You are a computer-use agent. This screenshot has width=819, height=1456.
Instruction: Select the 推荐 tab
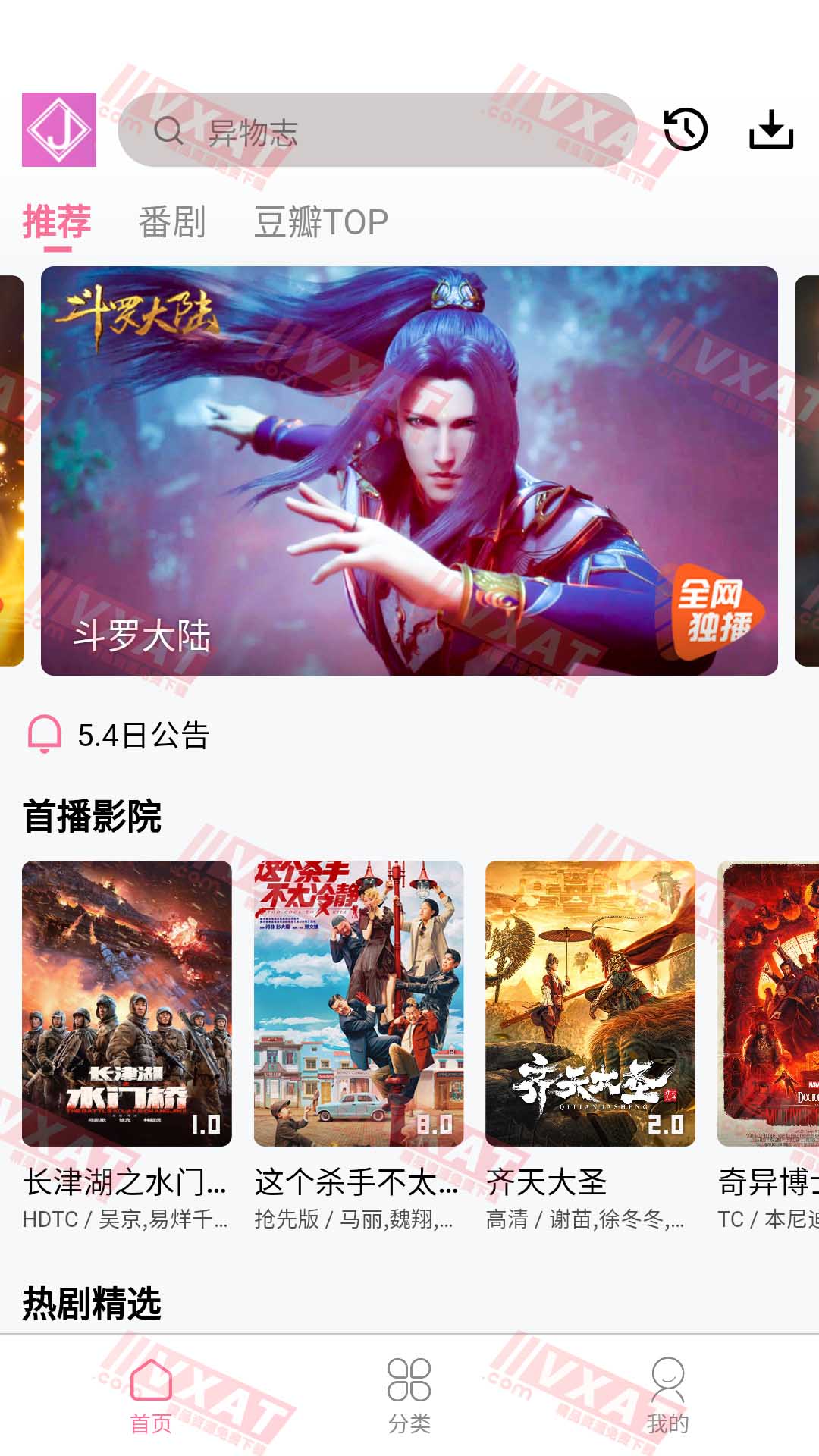[x=57, y=221]
